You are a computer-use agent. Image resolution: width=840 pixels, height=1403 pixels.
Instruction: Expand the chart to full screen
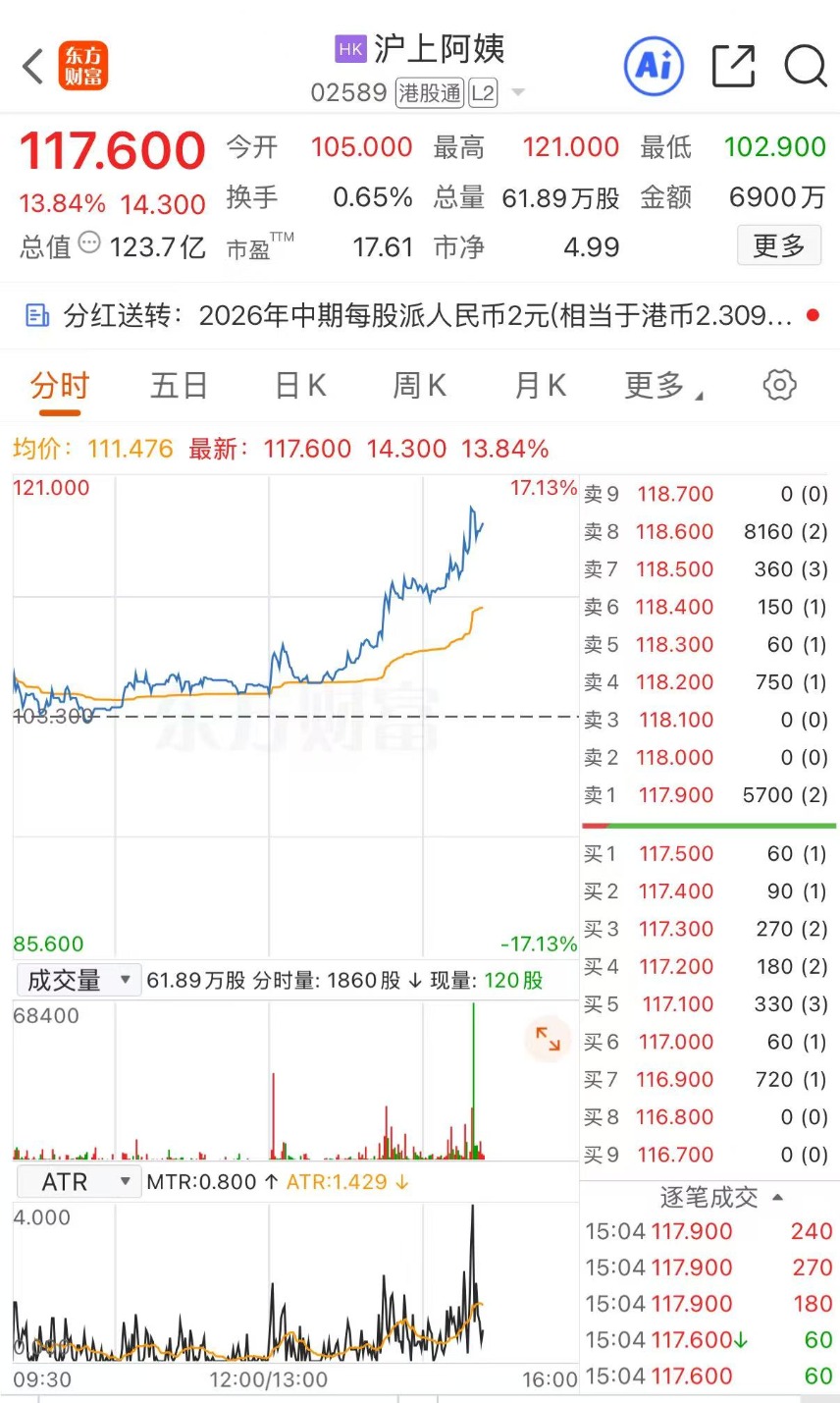(x=547, y=1039)
